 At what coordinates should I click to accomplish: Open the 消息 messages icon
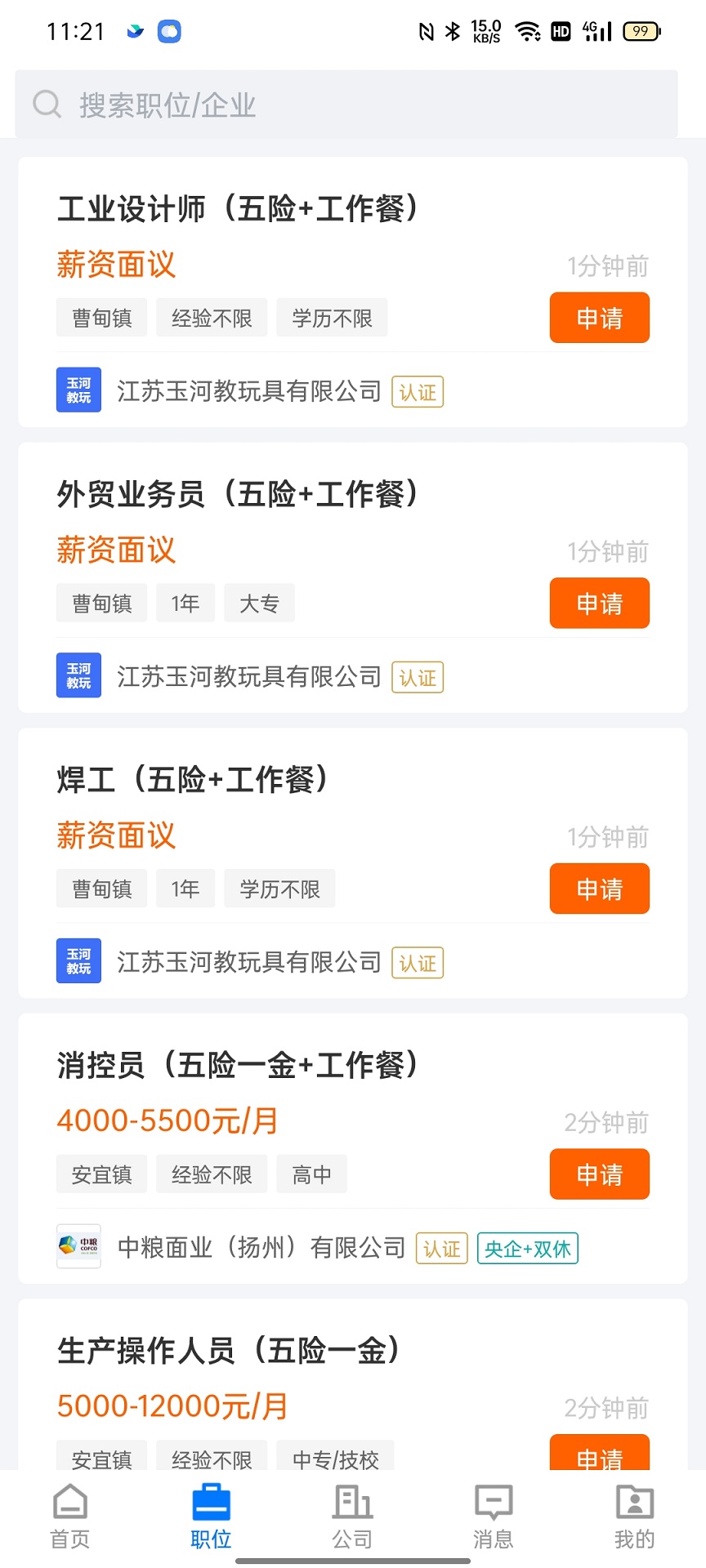[493, 1515]
